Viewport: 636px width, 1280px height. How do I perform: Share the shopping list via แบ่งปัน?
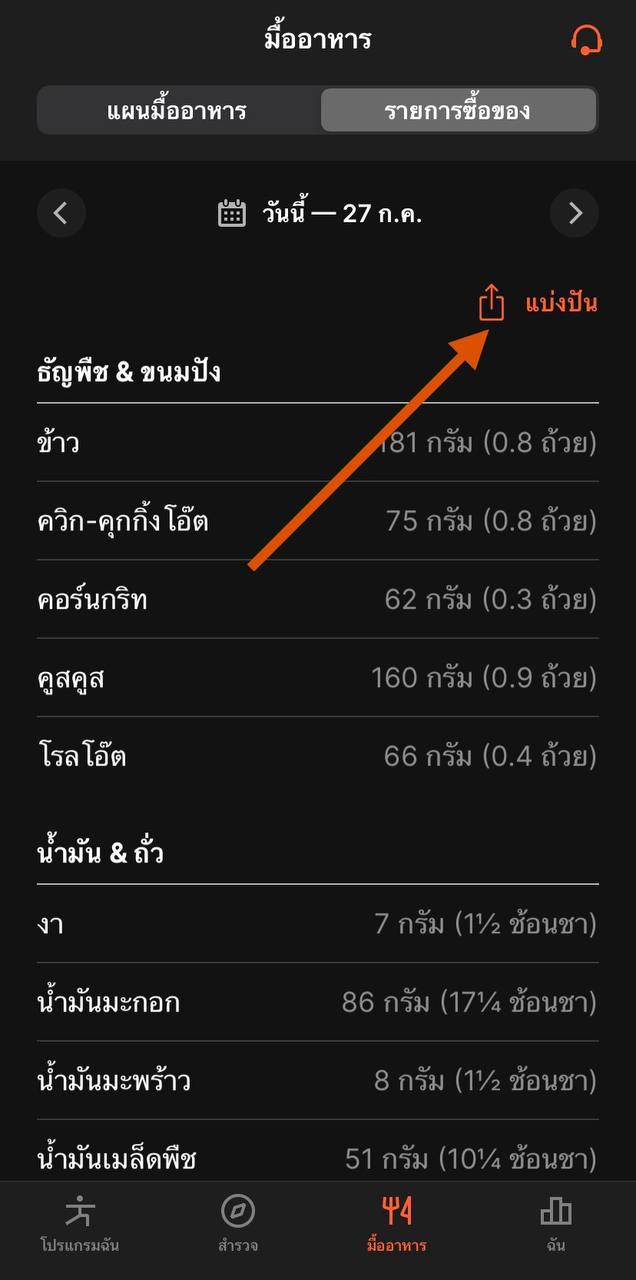(538, 303)
